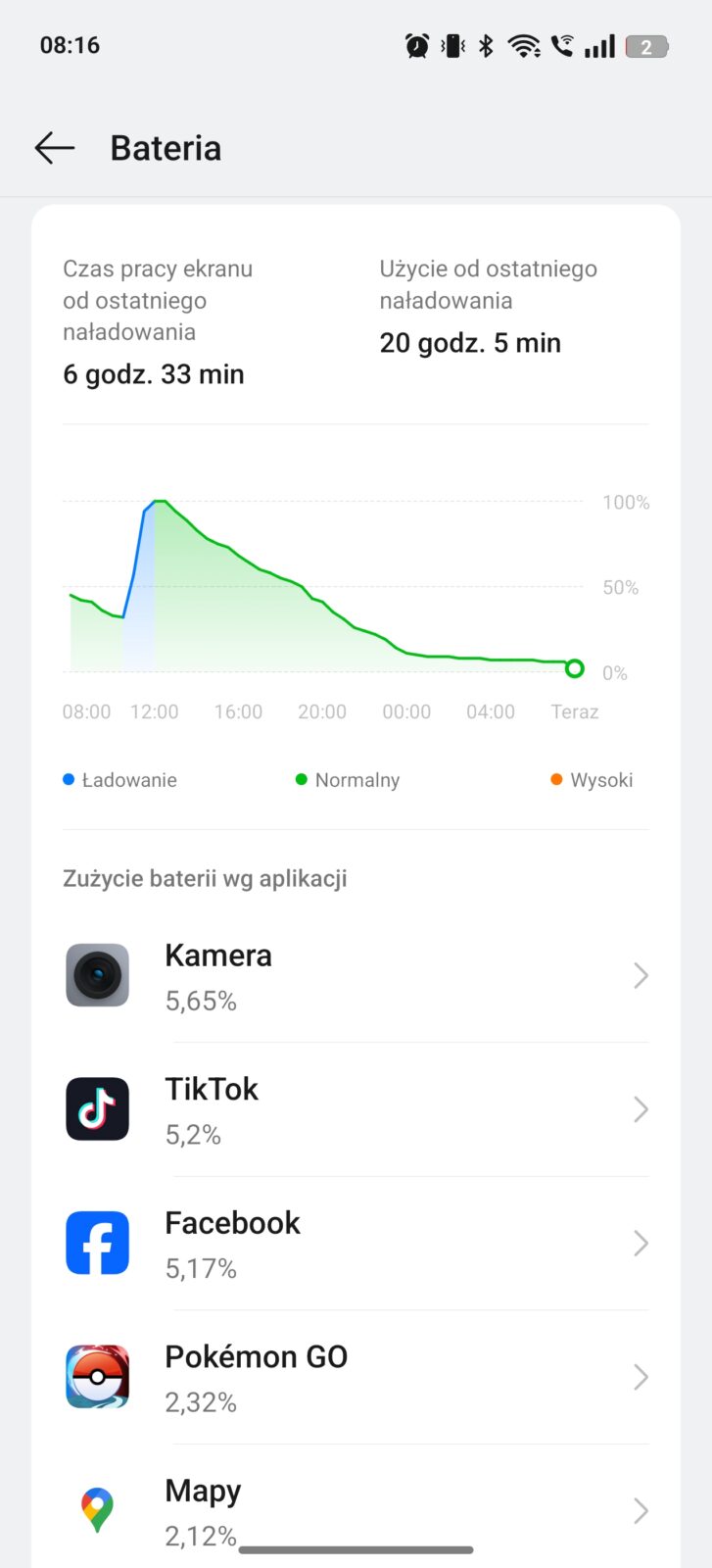Open Kamera battery usage details
Image resolution: width=712 pixels, height=1568 pixels.
[x=356, y=976]
